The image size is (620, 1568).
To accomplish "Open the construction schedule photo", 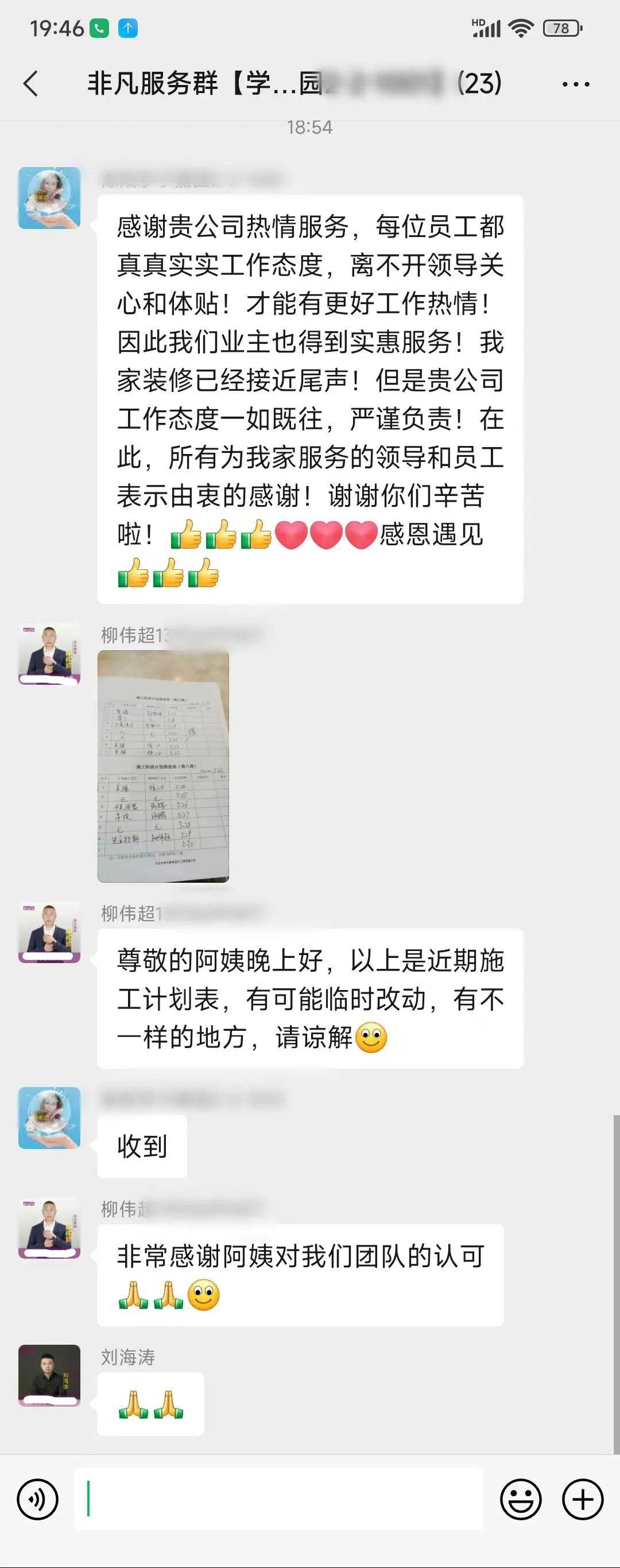I will [163, 766].
